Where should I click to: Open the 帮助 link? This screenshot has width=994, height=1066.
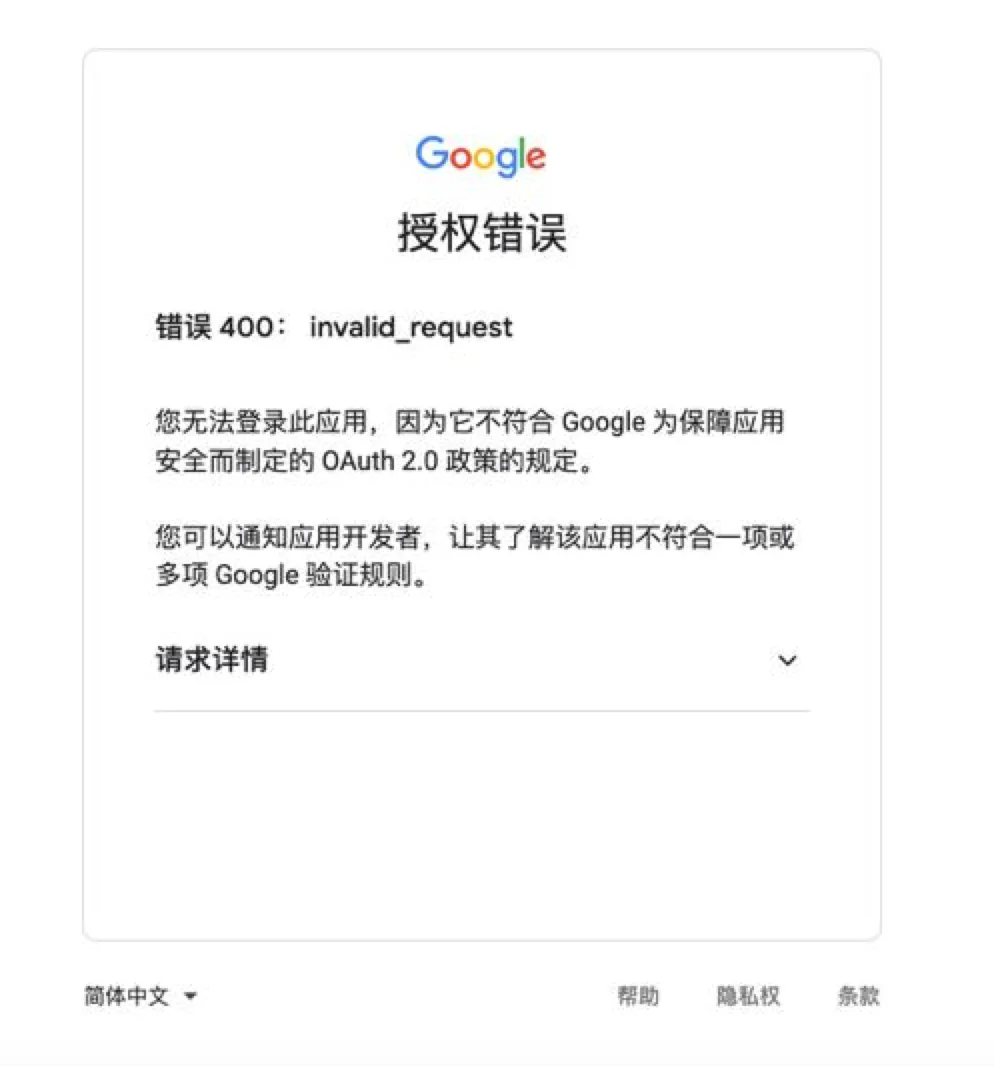coord(638,996)
